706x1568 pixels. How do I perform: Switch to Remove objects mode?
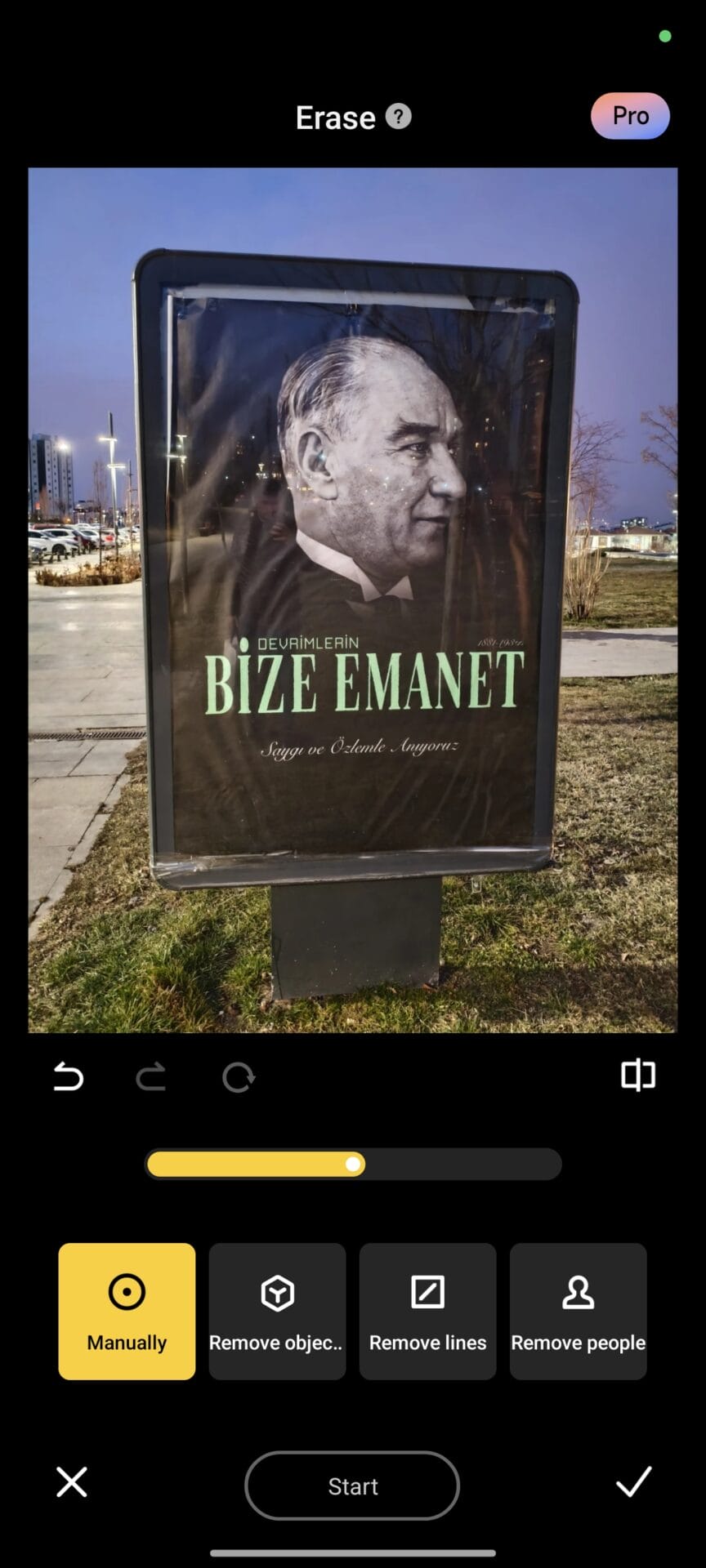click(x=277, y=1312)
